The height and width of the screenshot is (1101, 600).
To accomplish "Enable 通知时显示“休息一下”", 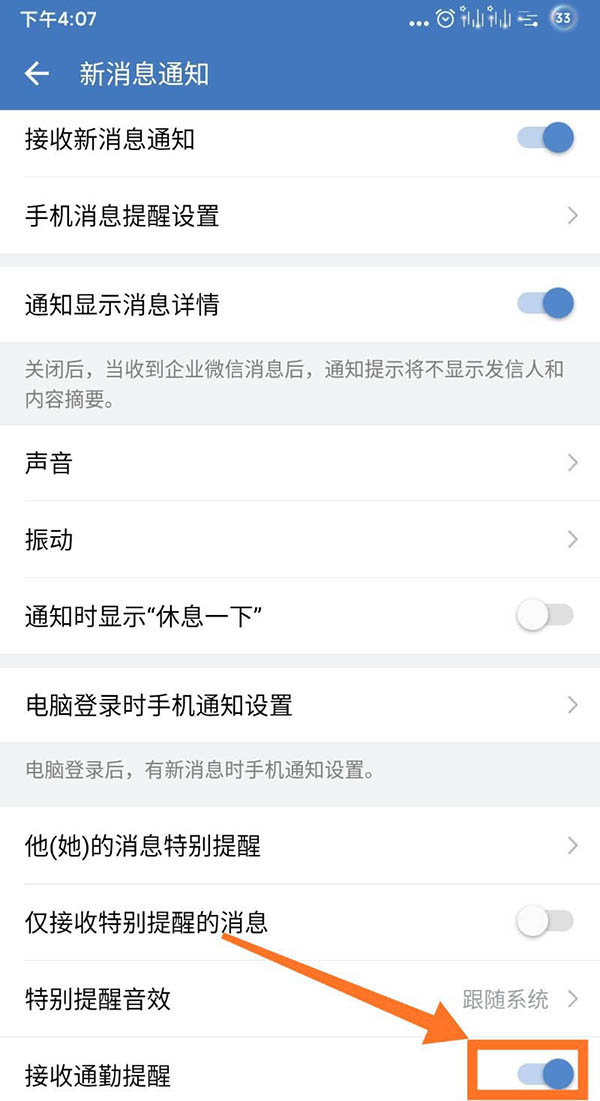I will point(546,616).
